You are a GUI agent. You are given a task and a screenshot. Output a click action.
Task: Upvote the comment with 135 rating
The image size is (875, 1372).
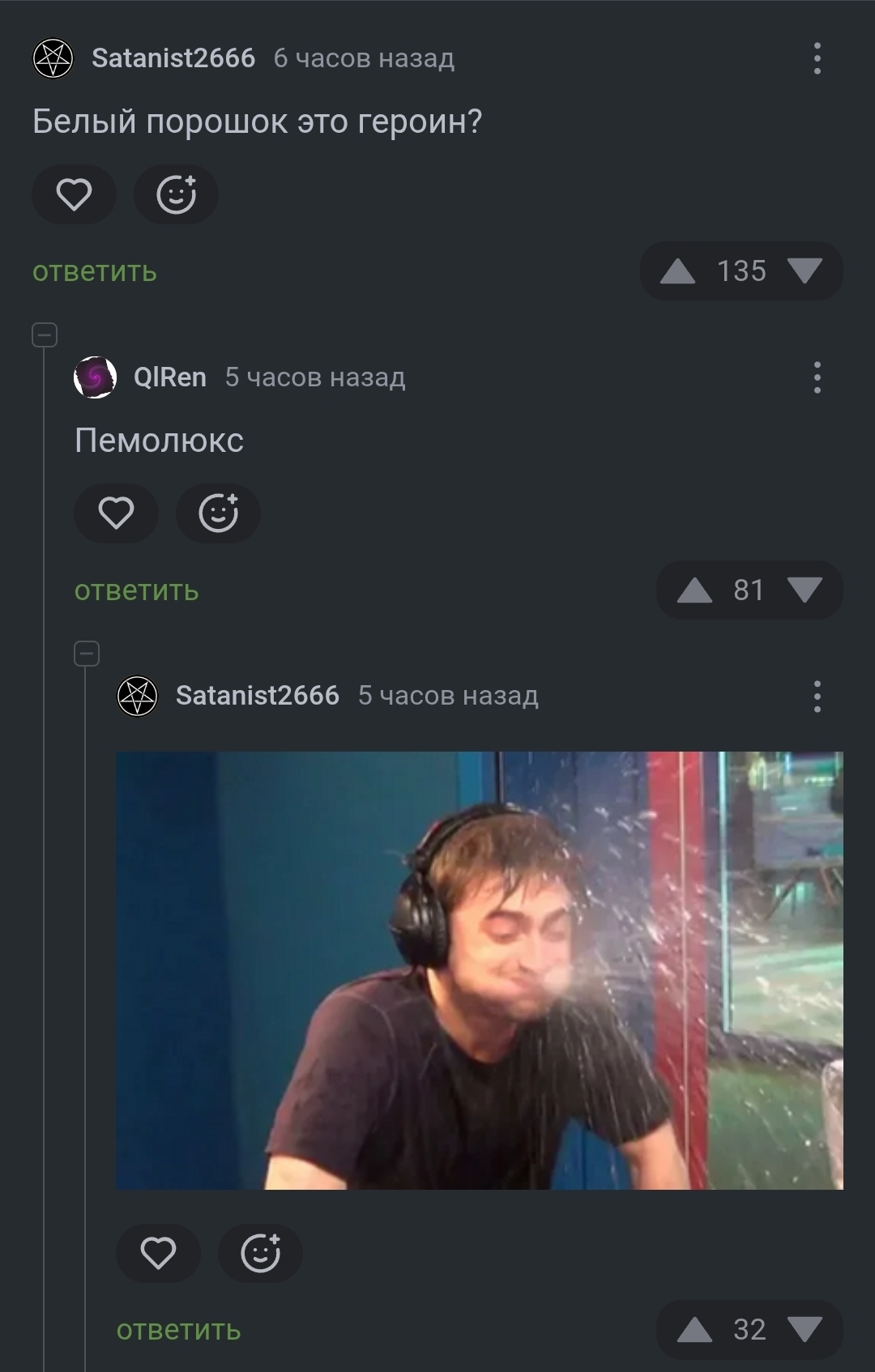(677, 271)
